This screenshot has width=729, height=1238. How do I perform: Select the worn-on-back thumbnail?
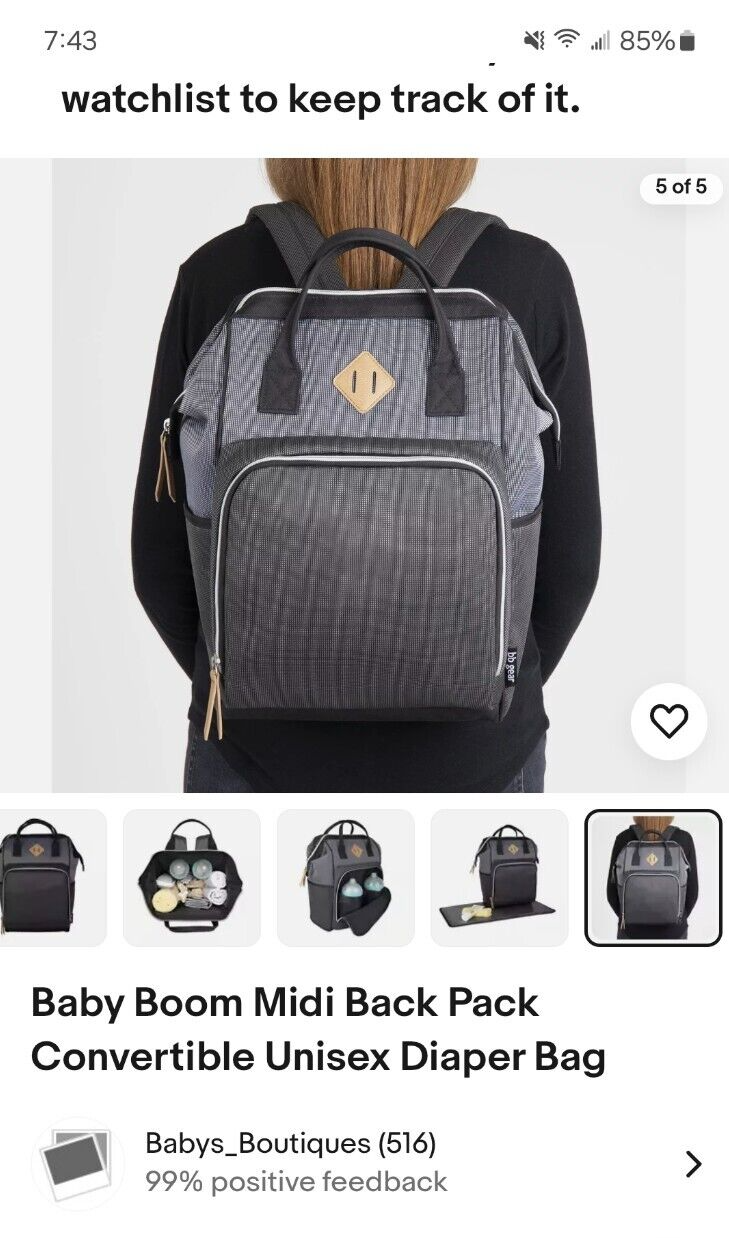pos(653,878)
